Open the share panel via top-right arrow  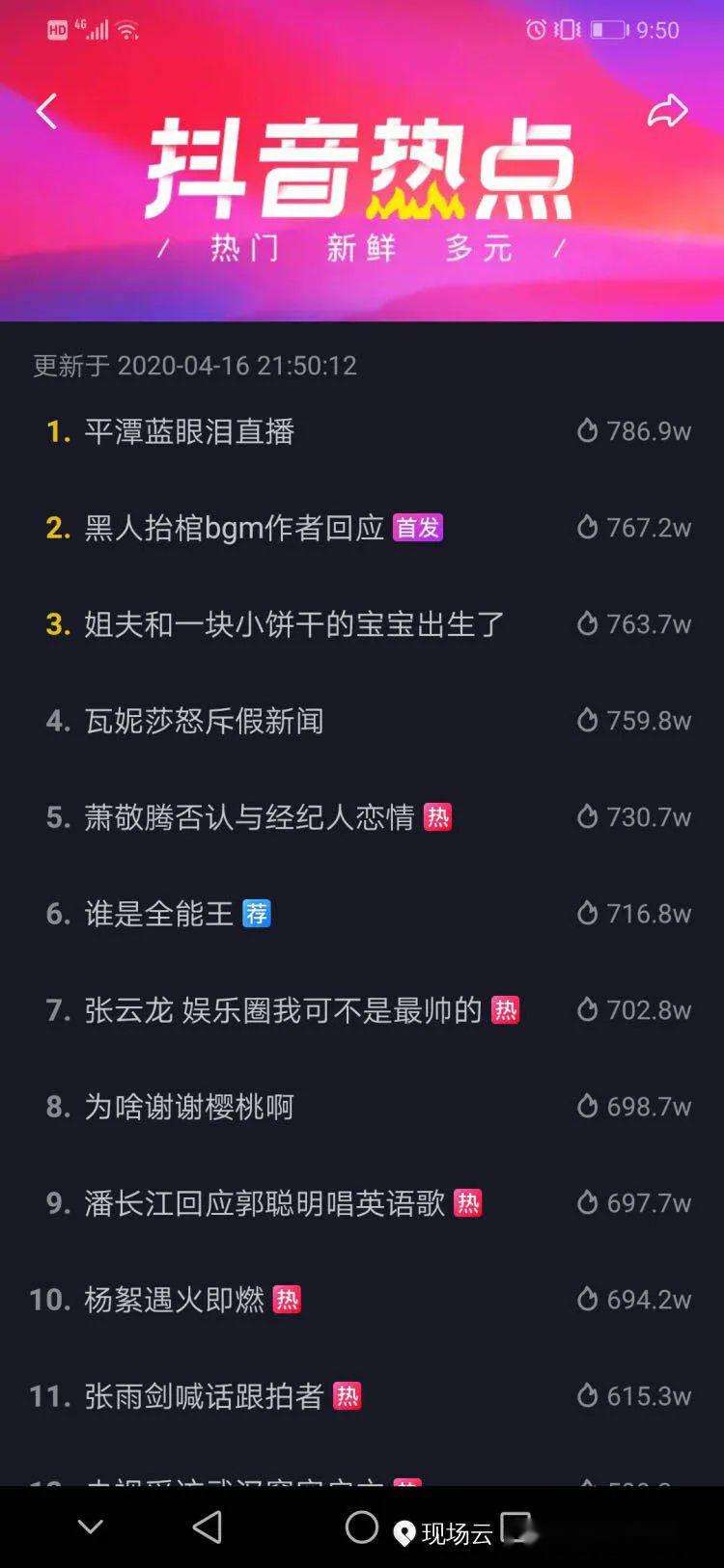[668, 111]
